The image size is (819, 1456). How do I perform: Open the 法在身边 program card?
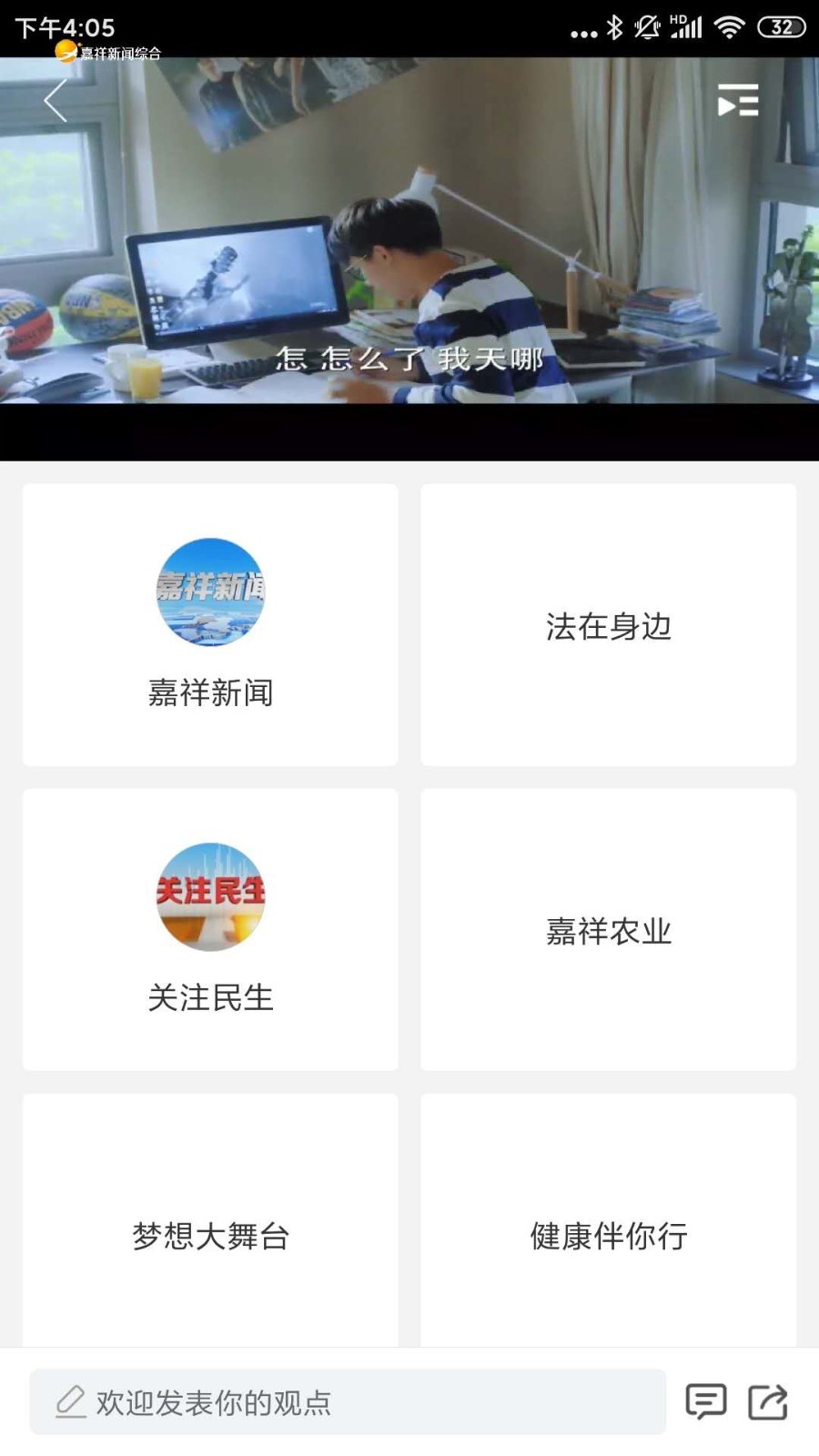pos(608,625)
